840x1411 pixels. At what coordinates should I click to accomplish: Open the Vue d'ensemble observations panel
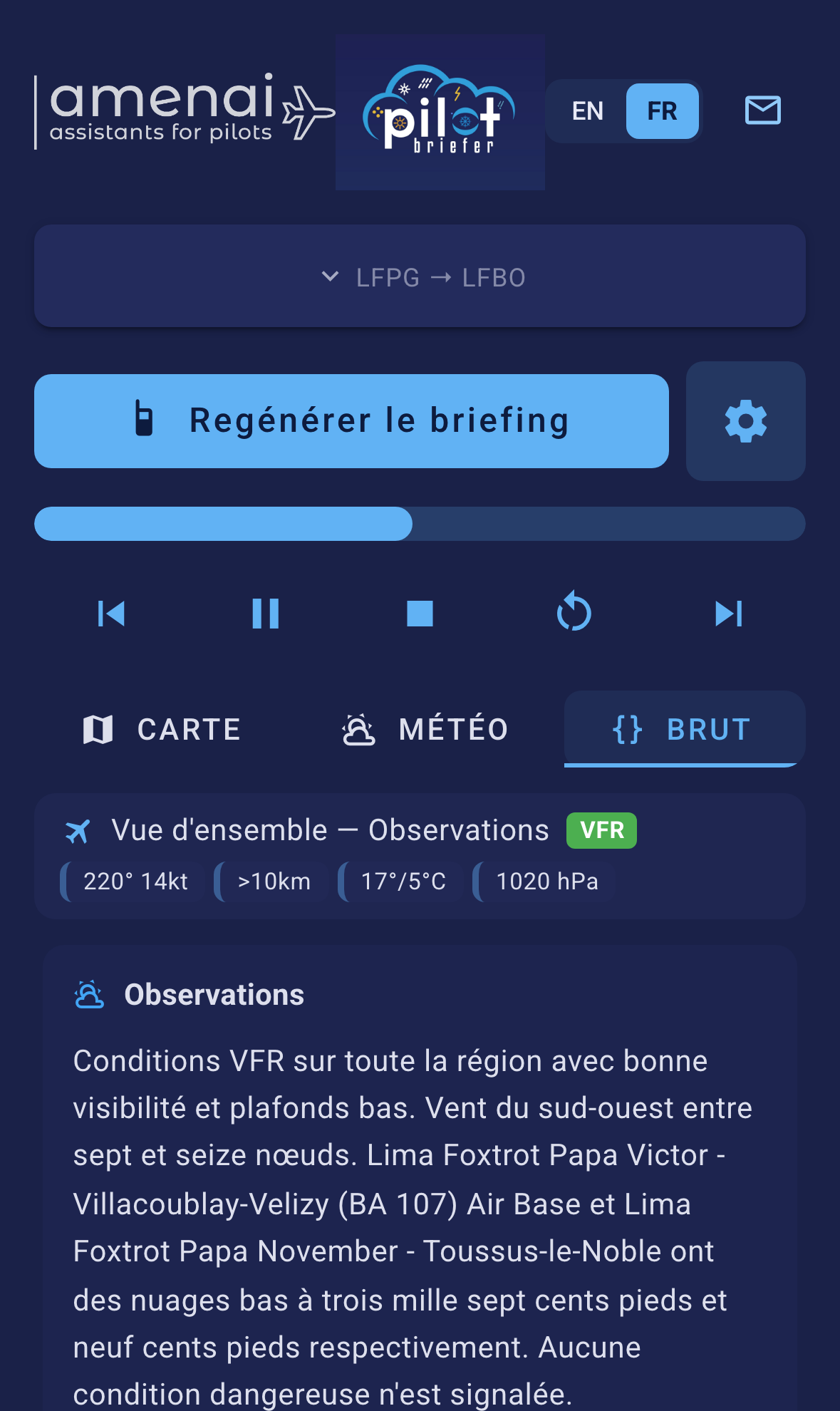pos(327,829)
